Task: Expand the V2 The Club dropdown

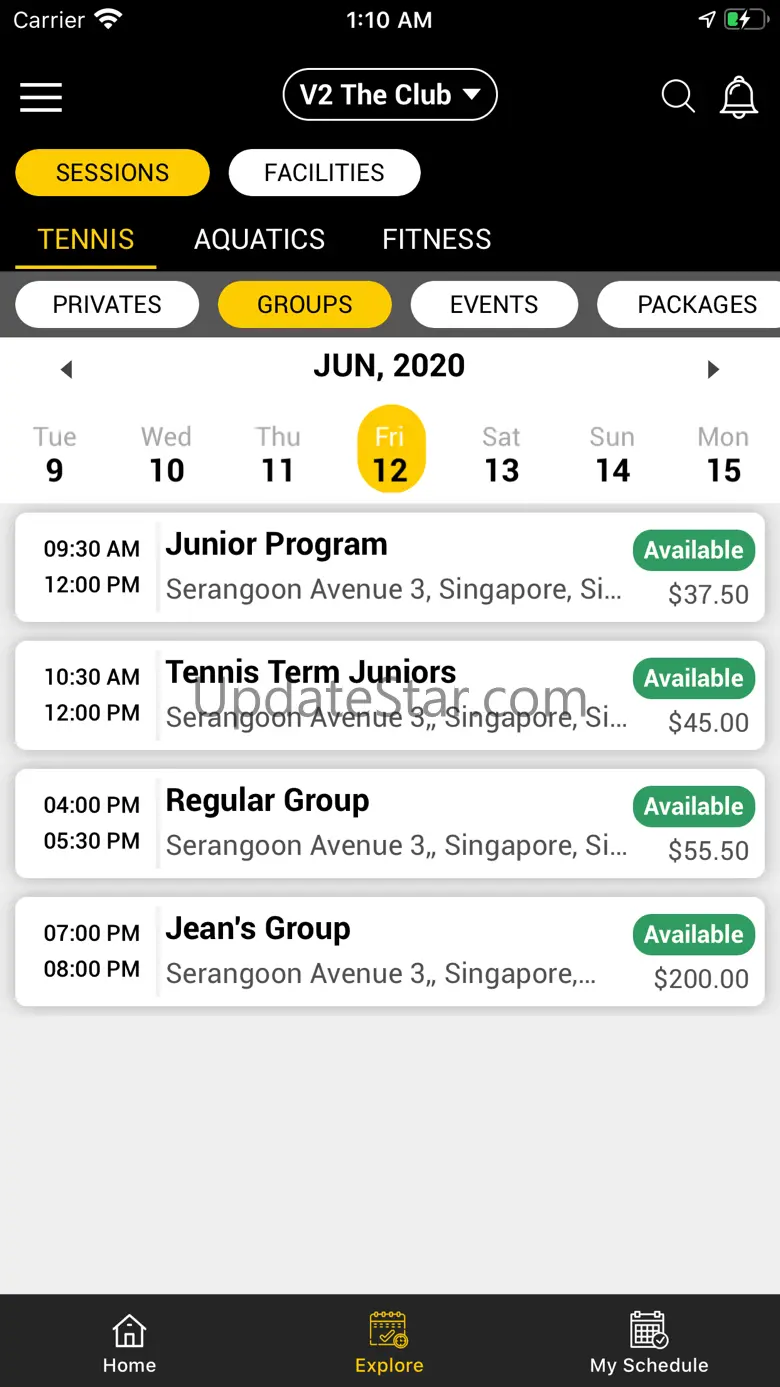Action: [x=390, y=95]
